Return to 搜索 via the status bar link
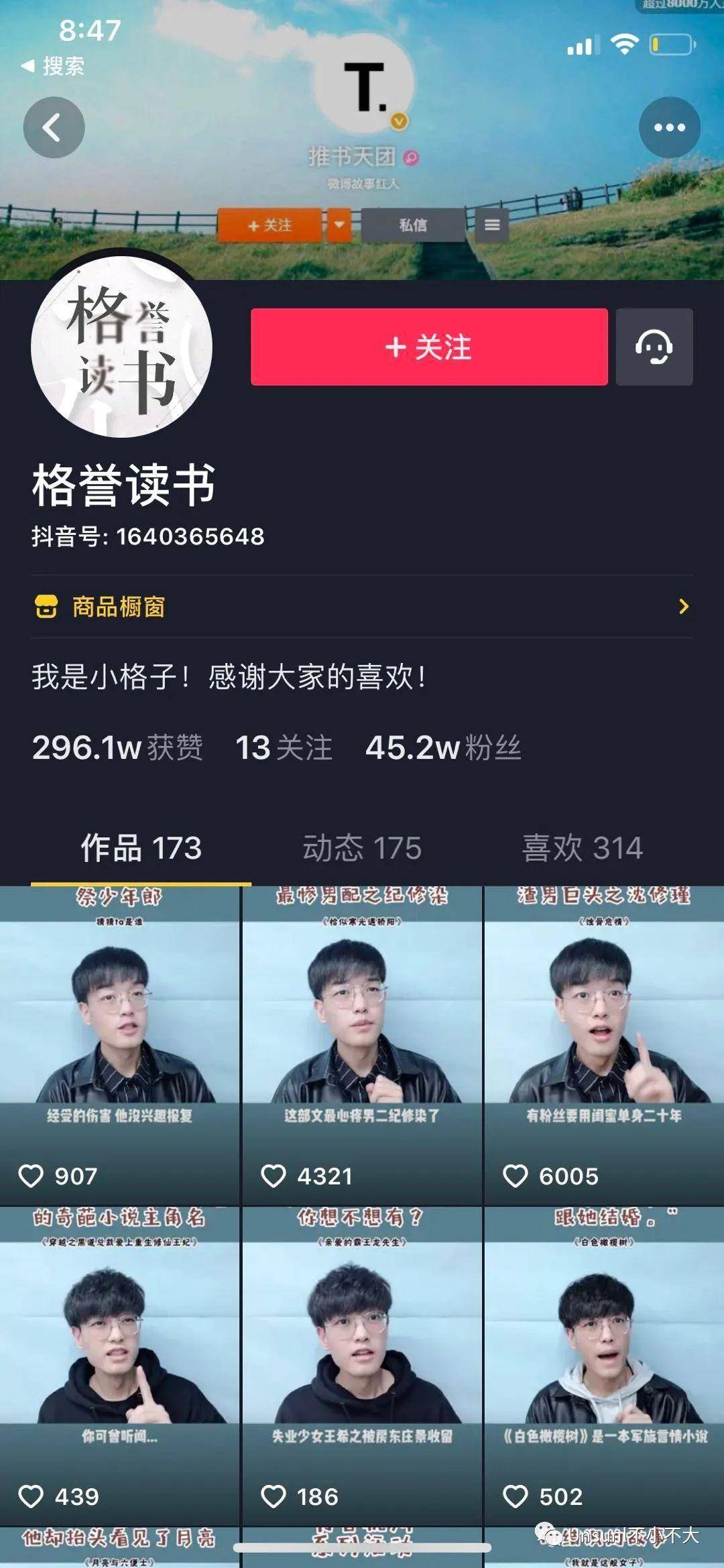This screenshot has width=724, height=1568. click(54, 66)
